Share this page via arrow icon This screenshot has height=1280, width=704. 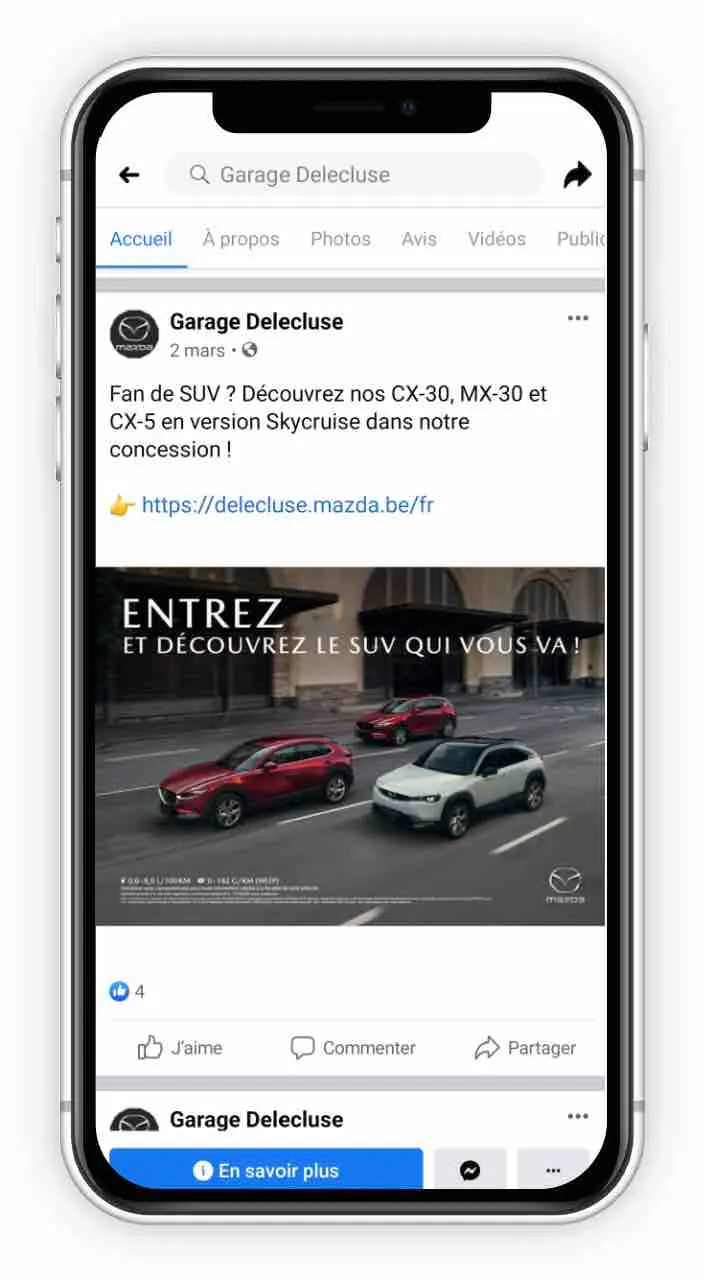(x=577, y=176)
